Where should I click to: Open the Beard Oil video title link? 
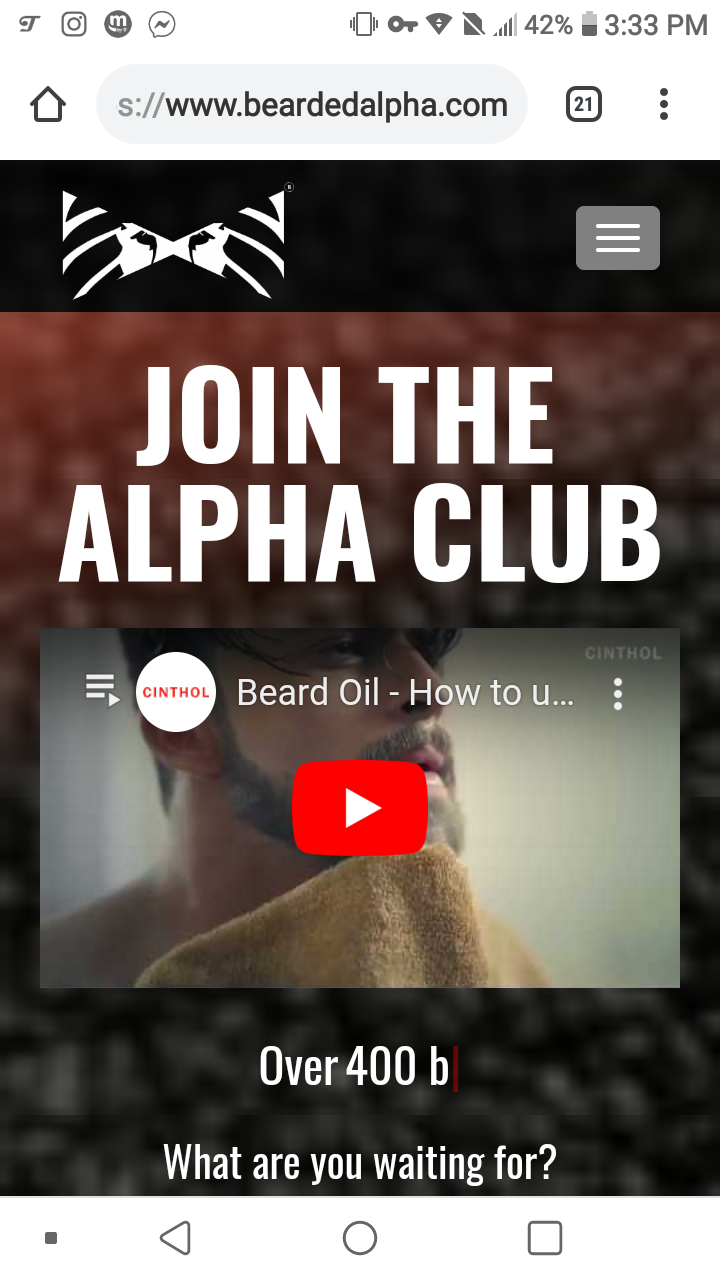405,692
